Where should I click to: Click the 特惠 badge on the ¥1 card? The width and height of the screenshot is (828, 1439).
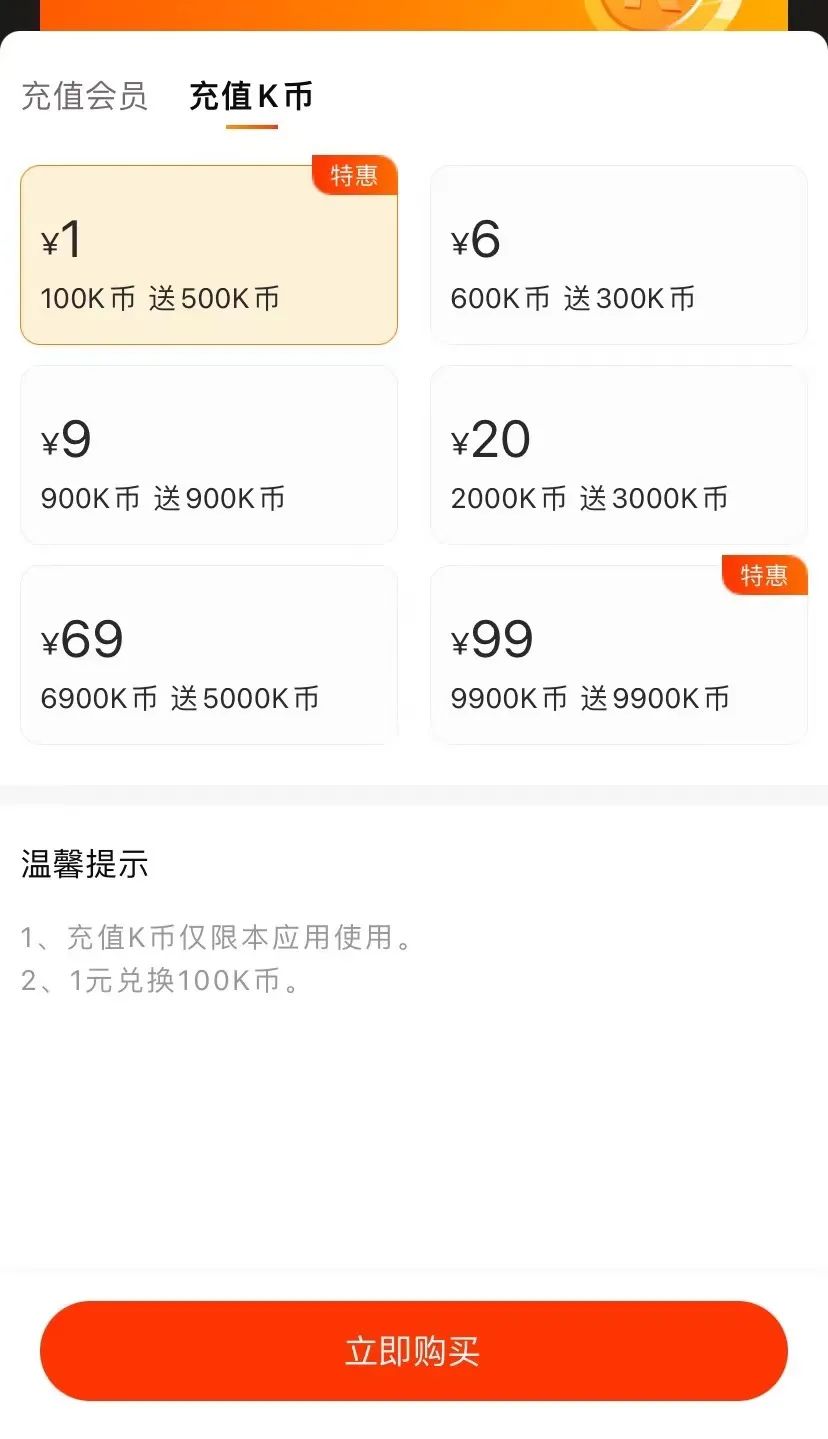[354, 176]
